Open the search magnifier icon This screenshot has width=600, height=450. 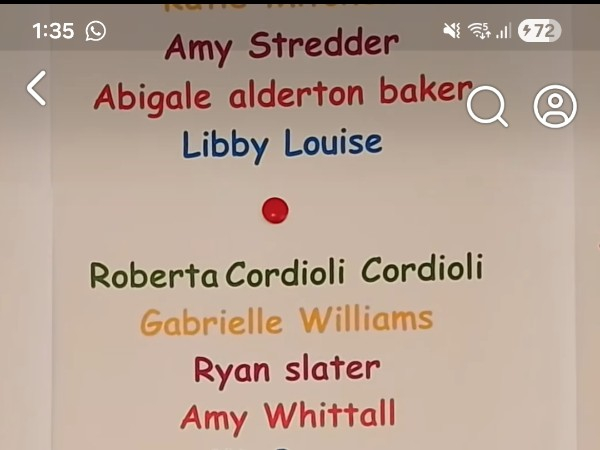487,106
